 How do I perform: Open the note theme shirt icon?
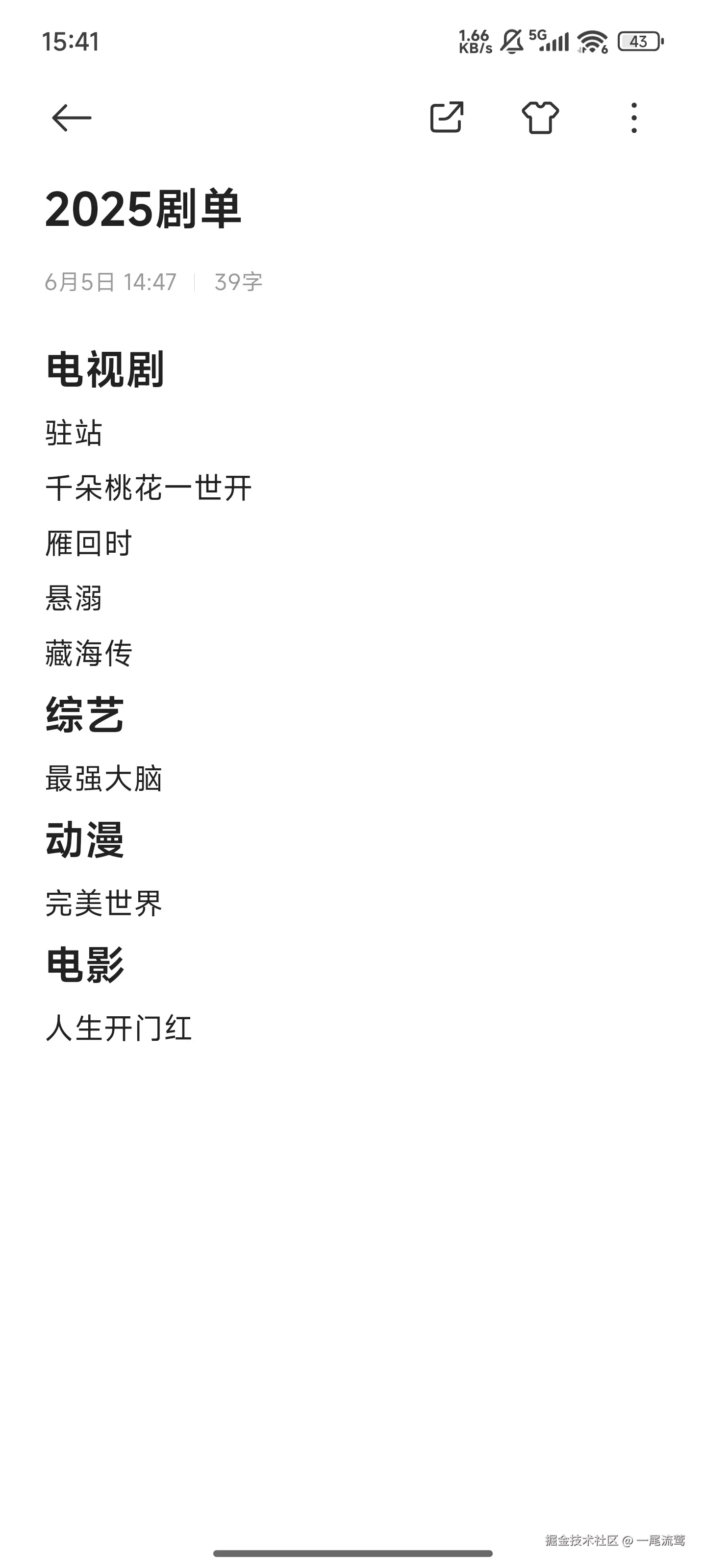540,117
